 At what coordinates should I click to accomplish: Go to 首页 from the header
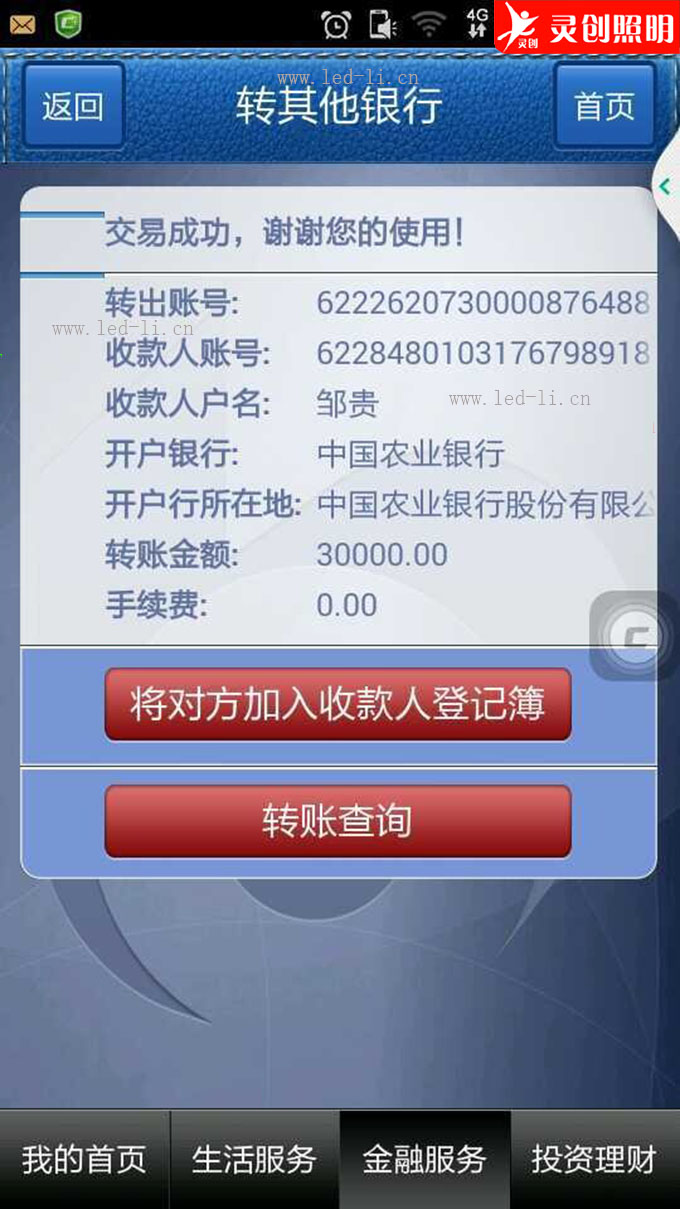(x=605, y=106)
